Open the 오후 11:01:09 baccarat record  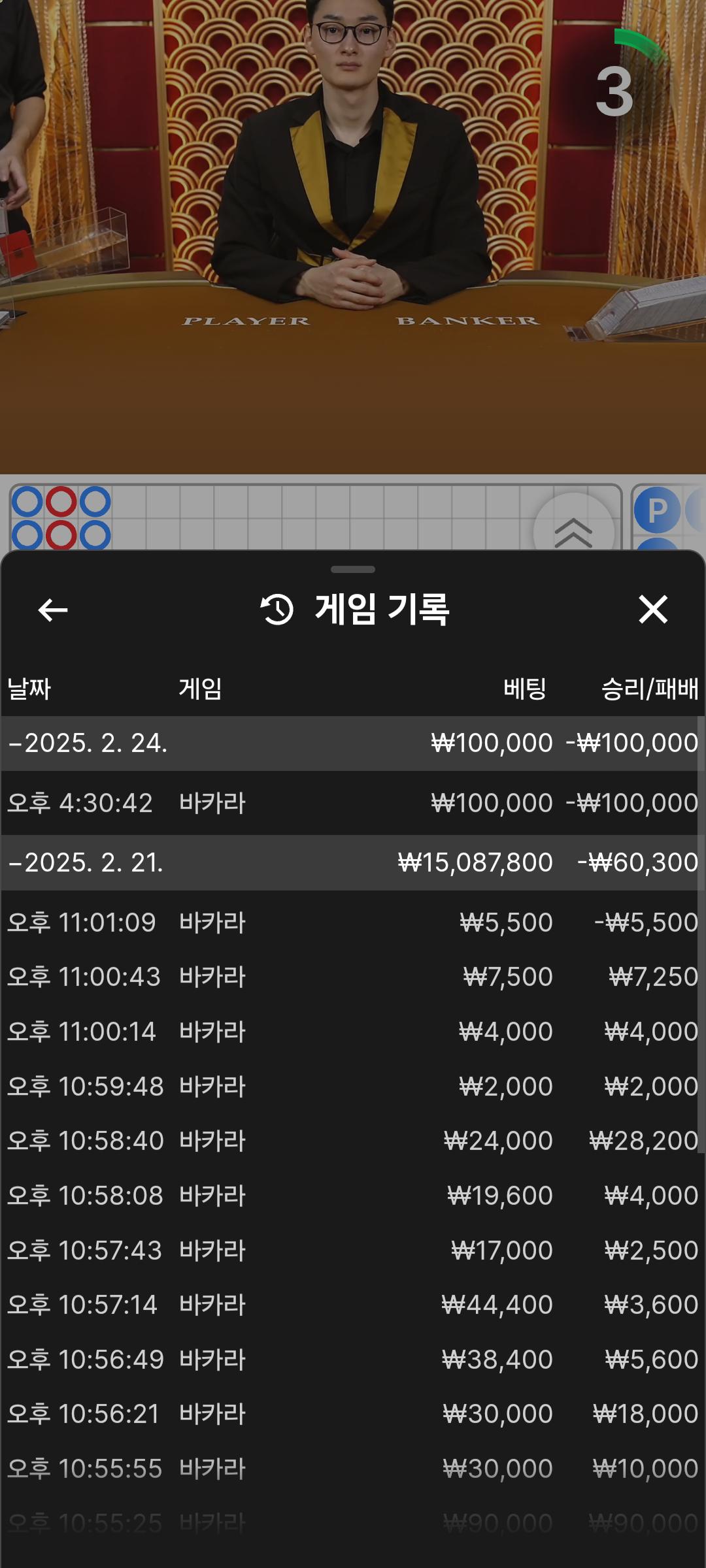point(352,923)
